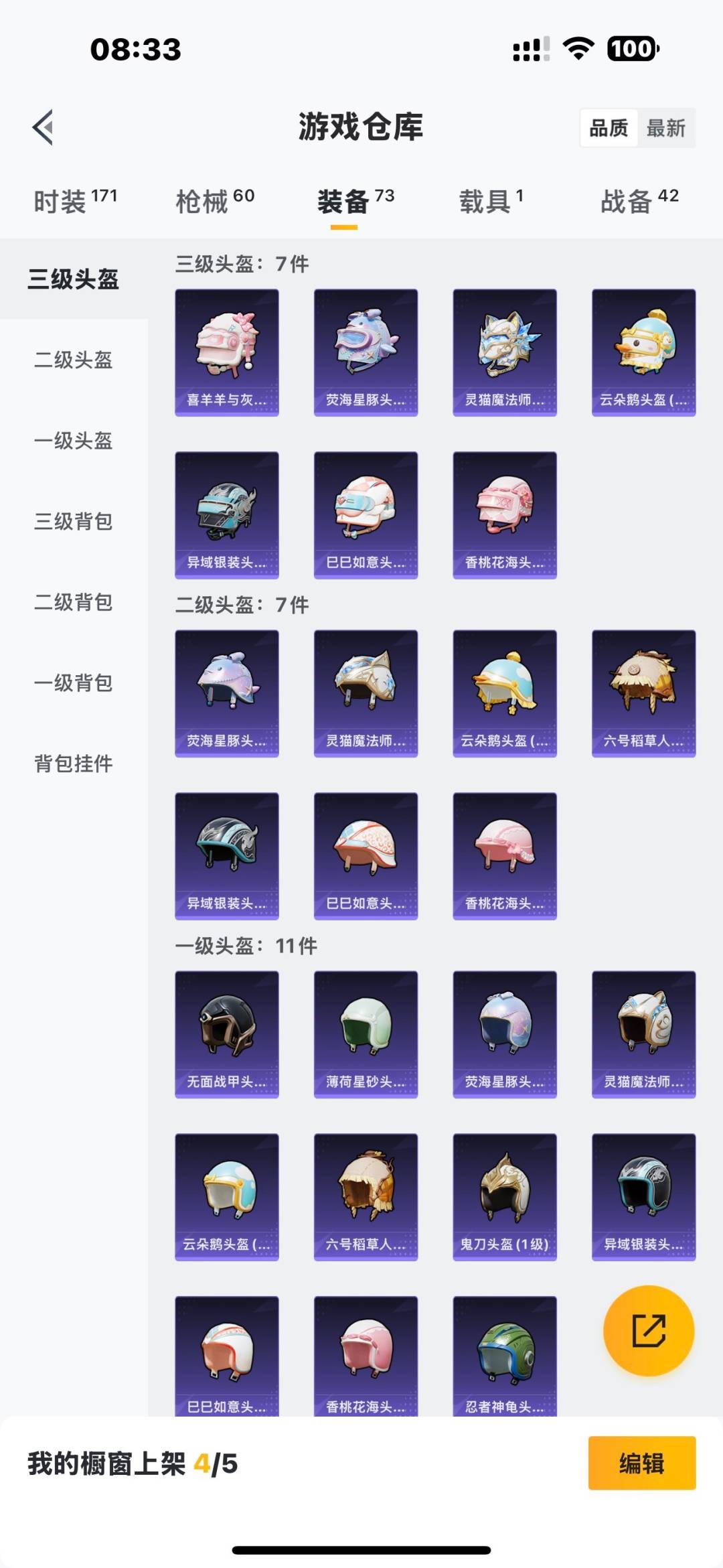
Task: Switch to the 枪械 tab
Action: click(214, 201)
